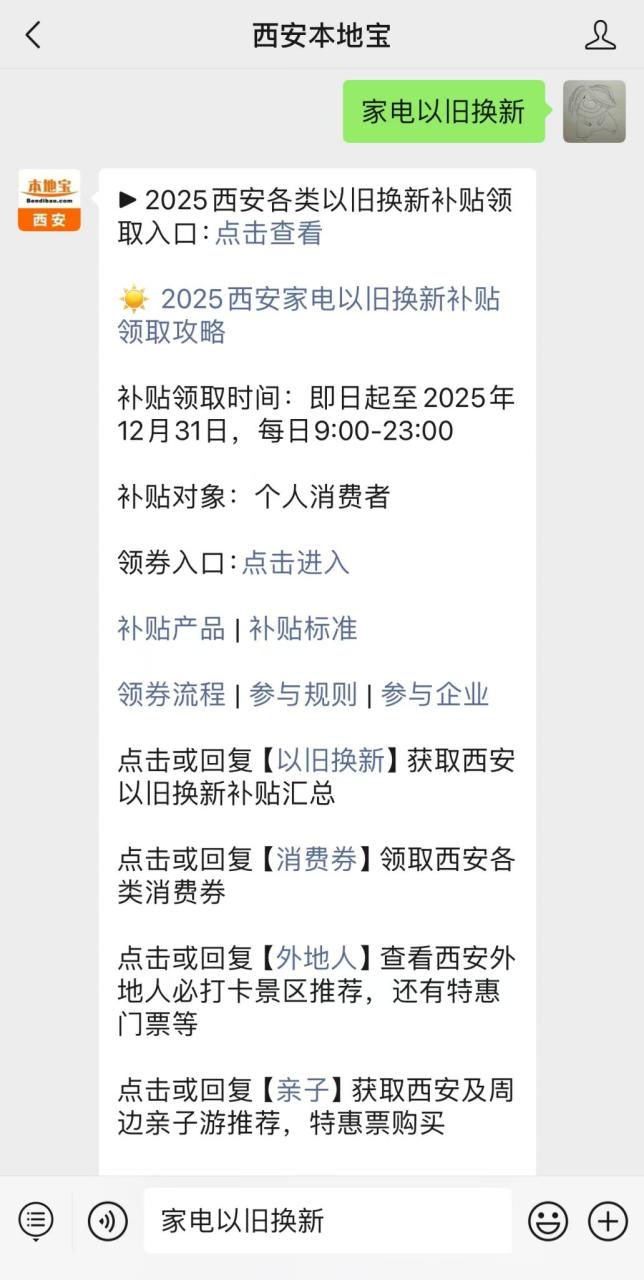Open the 补贴产品 link
This screenshot has height=1280, width=644.
171,628
